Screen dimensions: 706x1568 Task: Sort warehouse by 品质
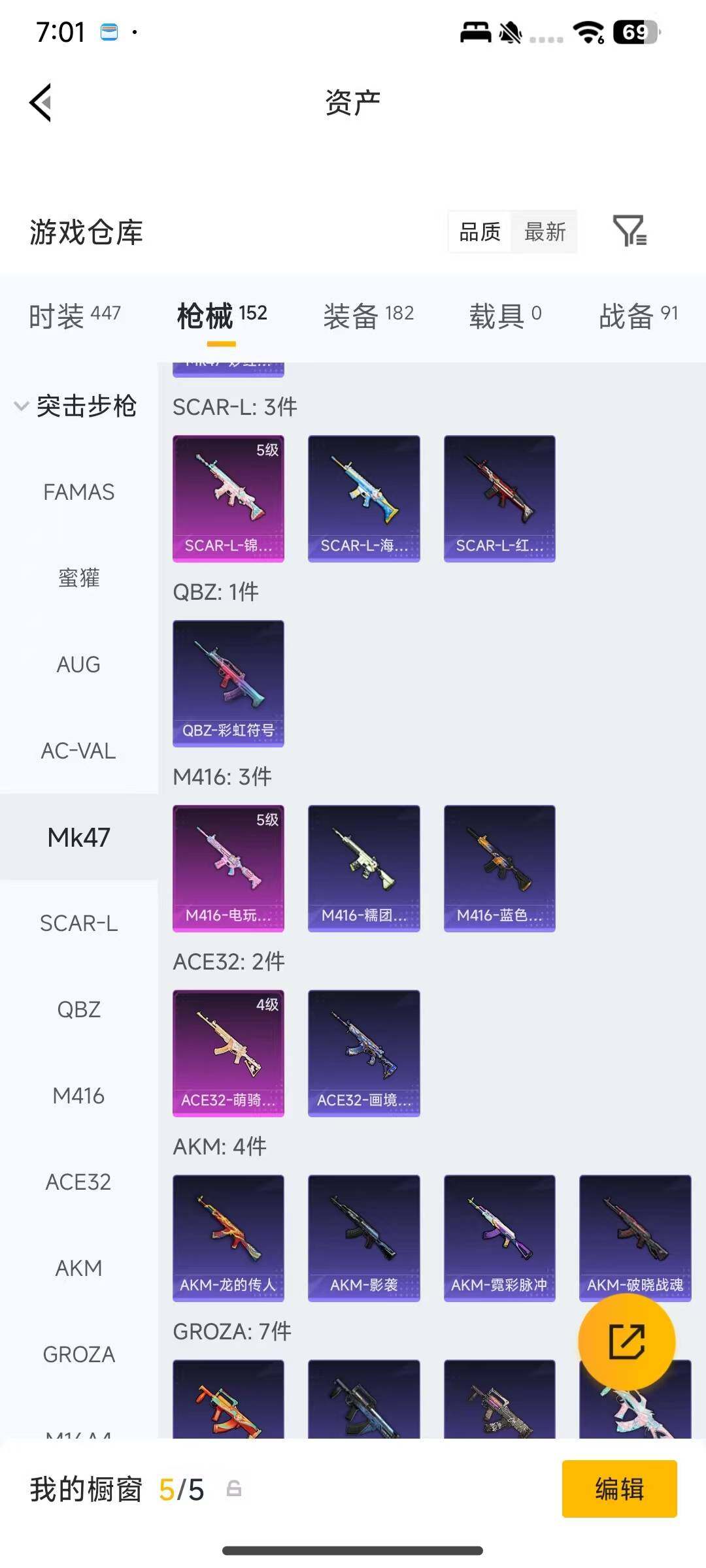[x=480, y=232]
